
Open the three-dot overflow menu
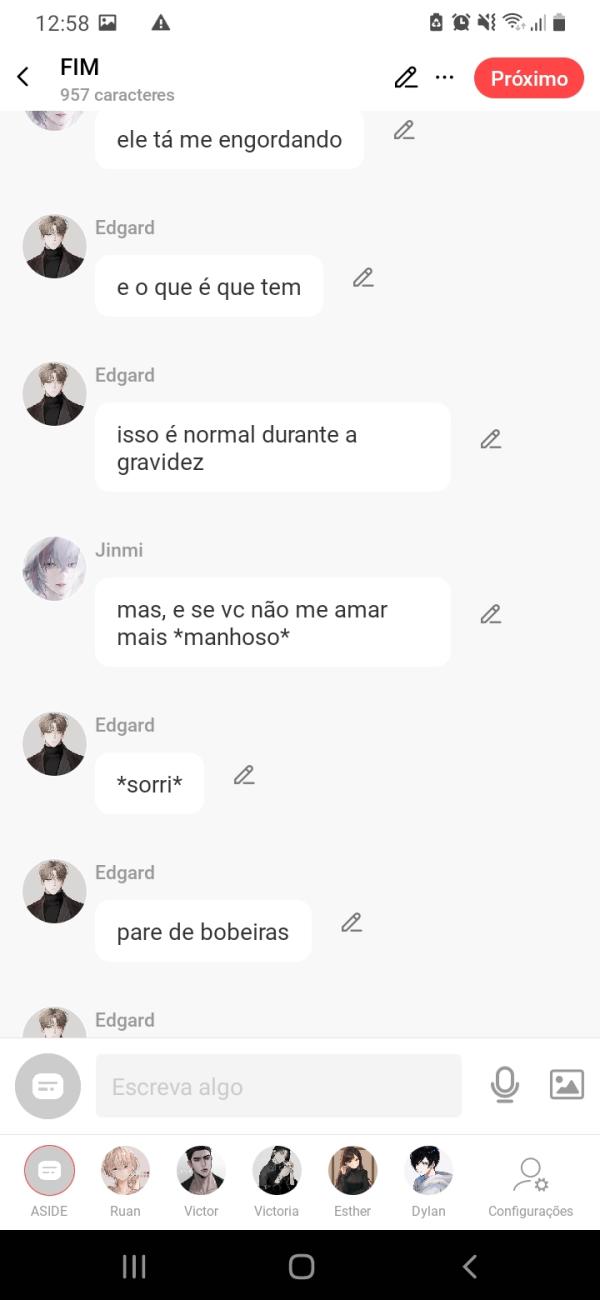445,78
